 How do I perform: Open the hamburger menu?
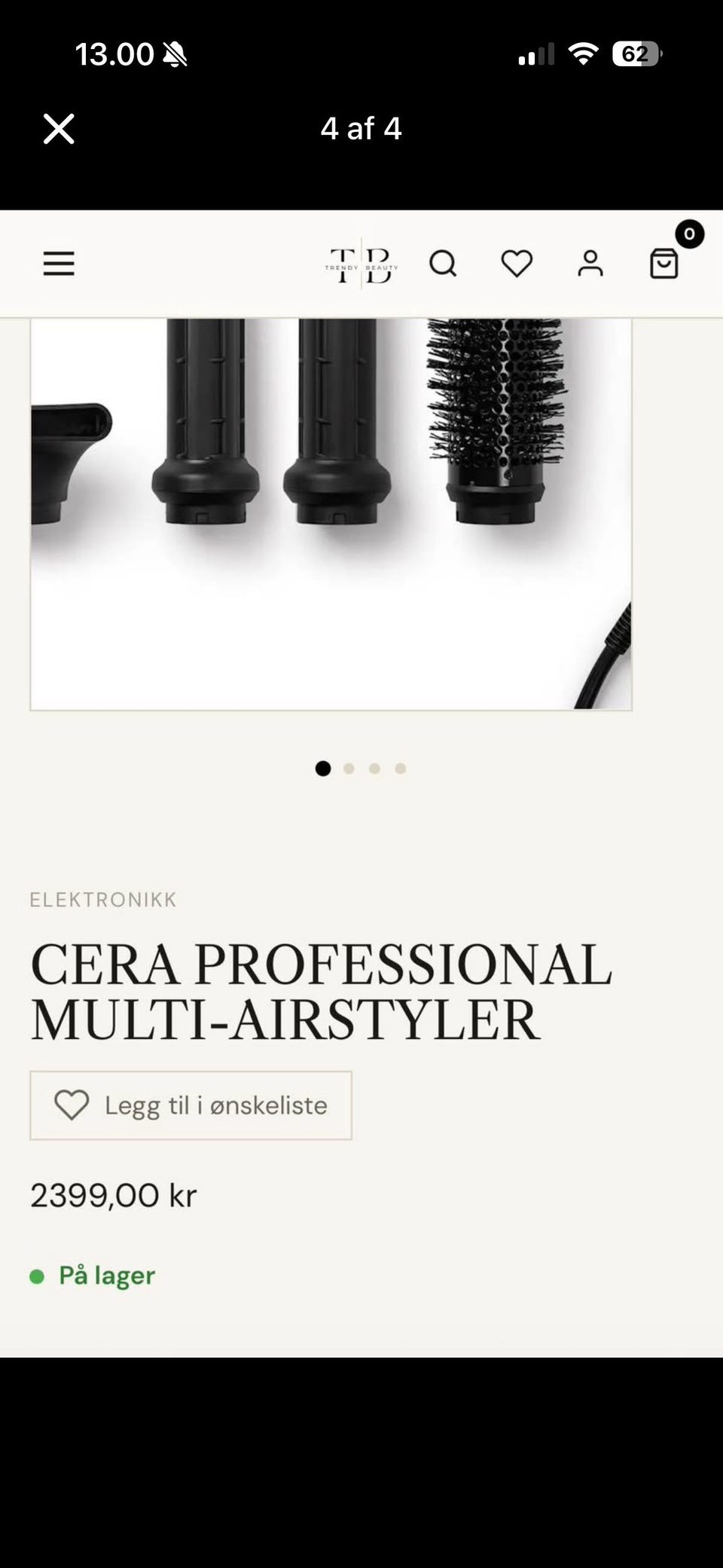coord(59,264)
